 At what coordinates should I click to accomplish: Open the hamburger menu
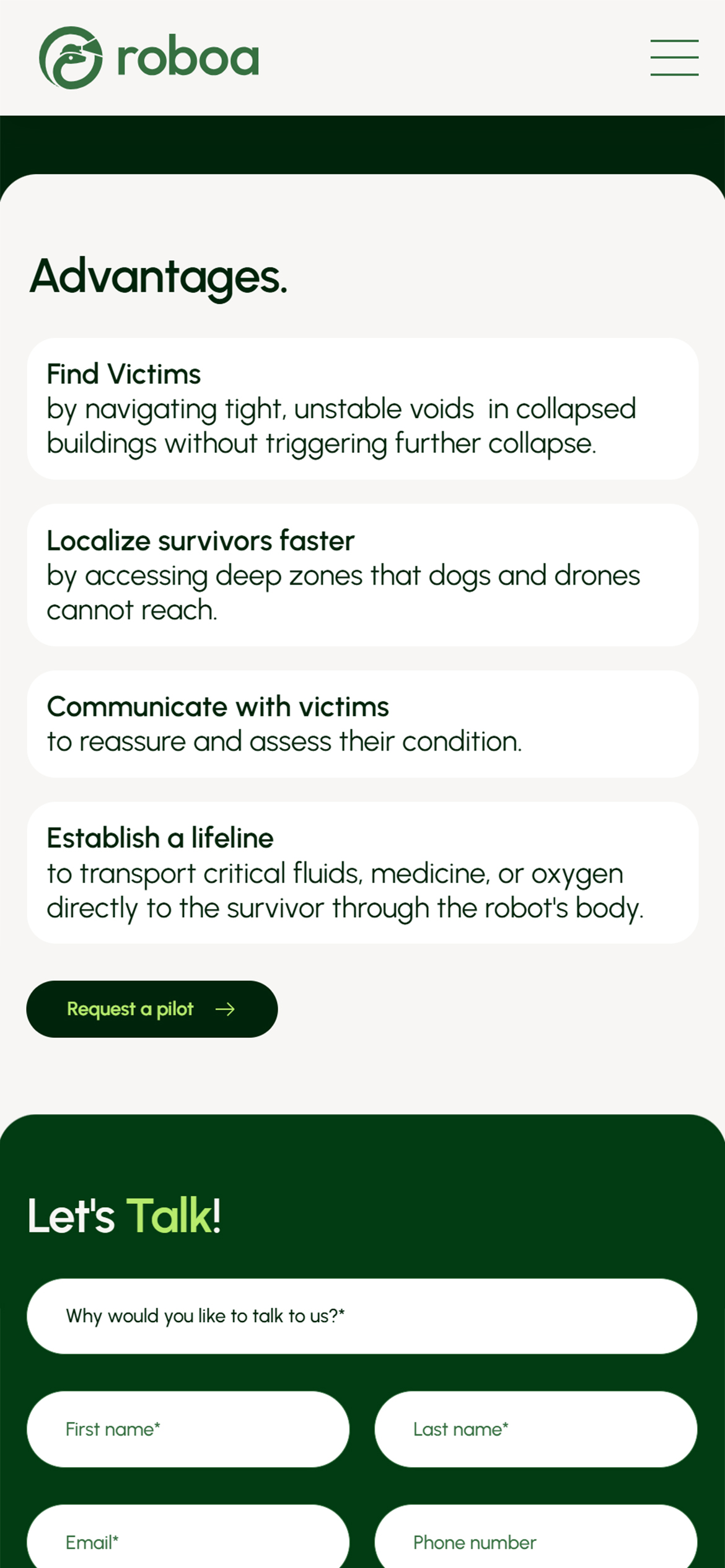[x=674, y=58]
